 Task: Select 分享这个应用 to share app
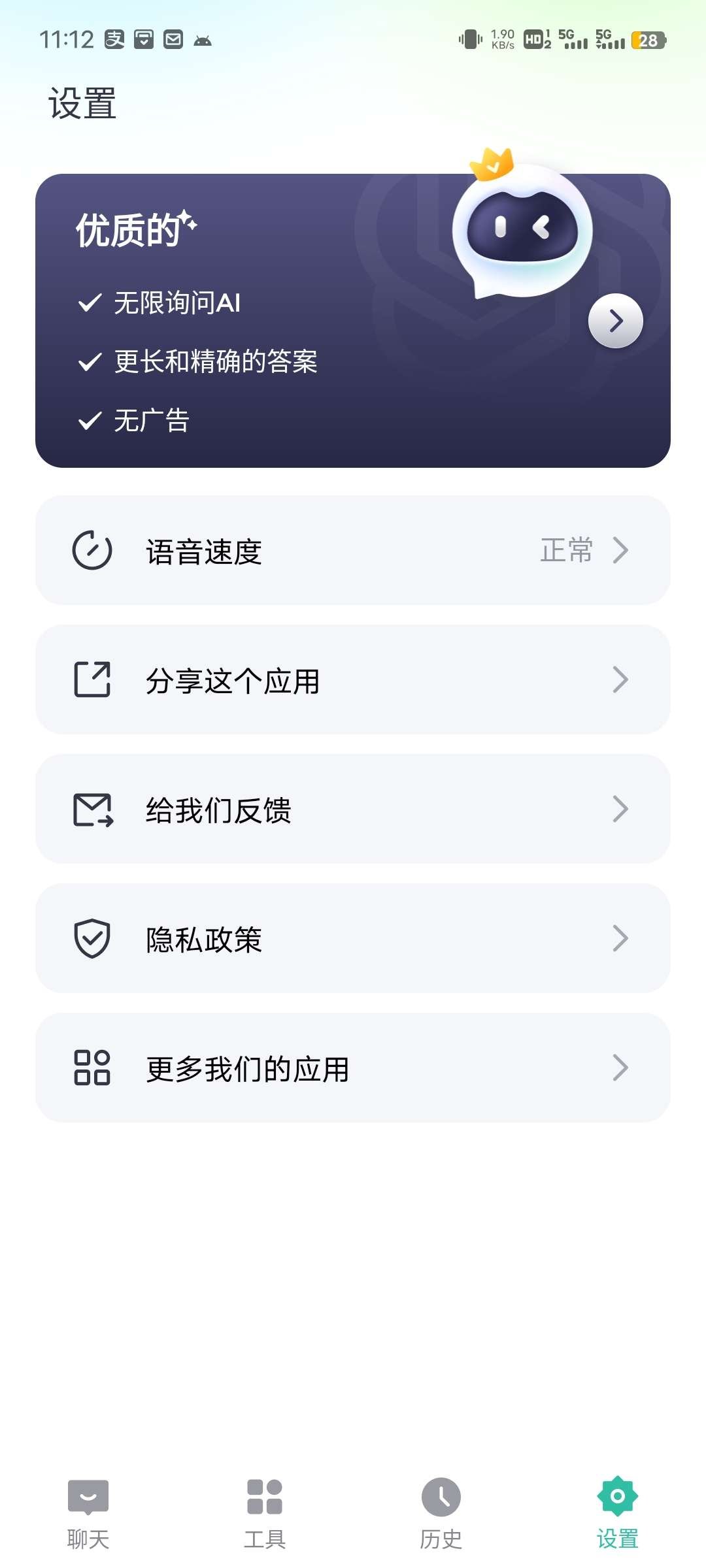pos(353,679)
